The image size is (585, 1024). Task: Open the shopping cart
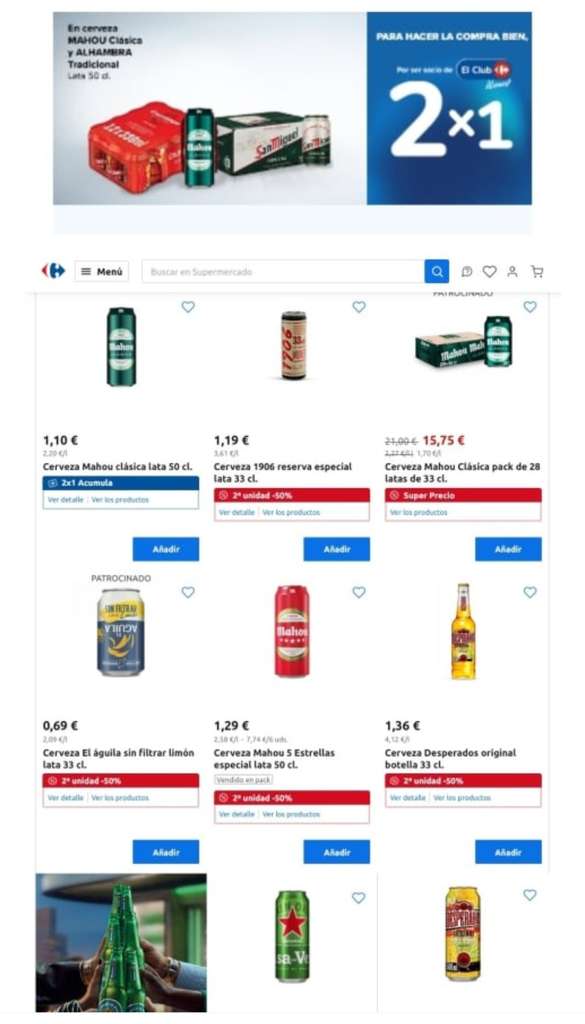(537, 272)
